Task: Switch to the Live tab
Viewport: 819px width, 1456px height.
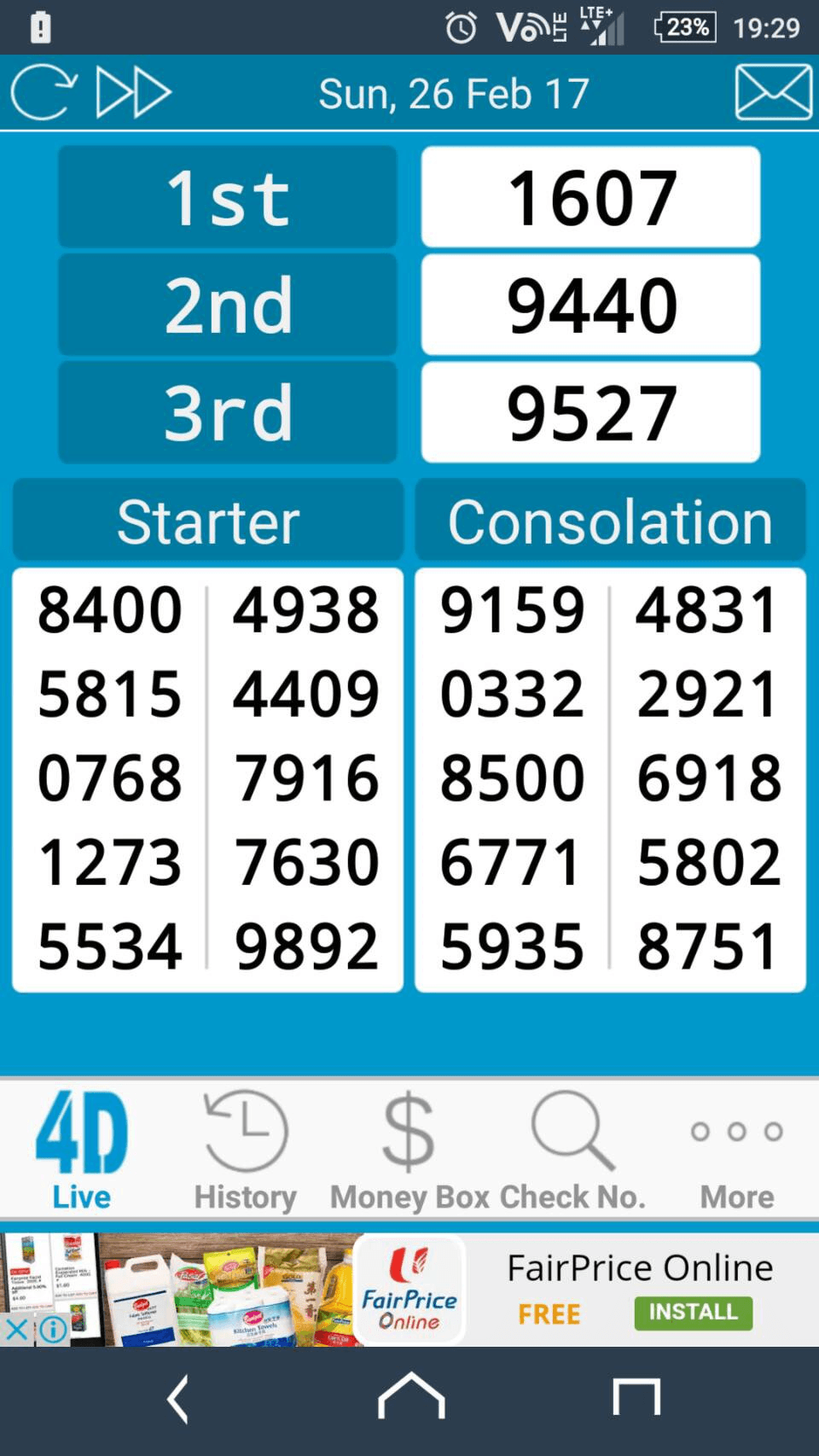Action: pyautogui.click(x=82, y=1149)
